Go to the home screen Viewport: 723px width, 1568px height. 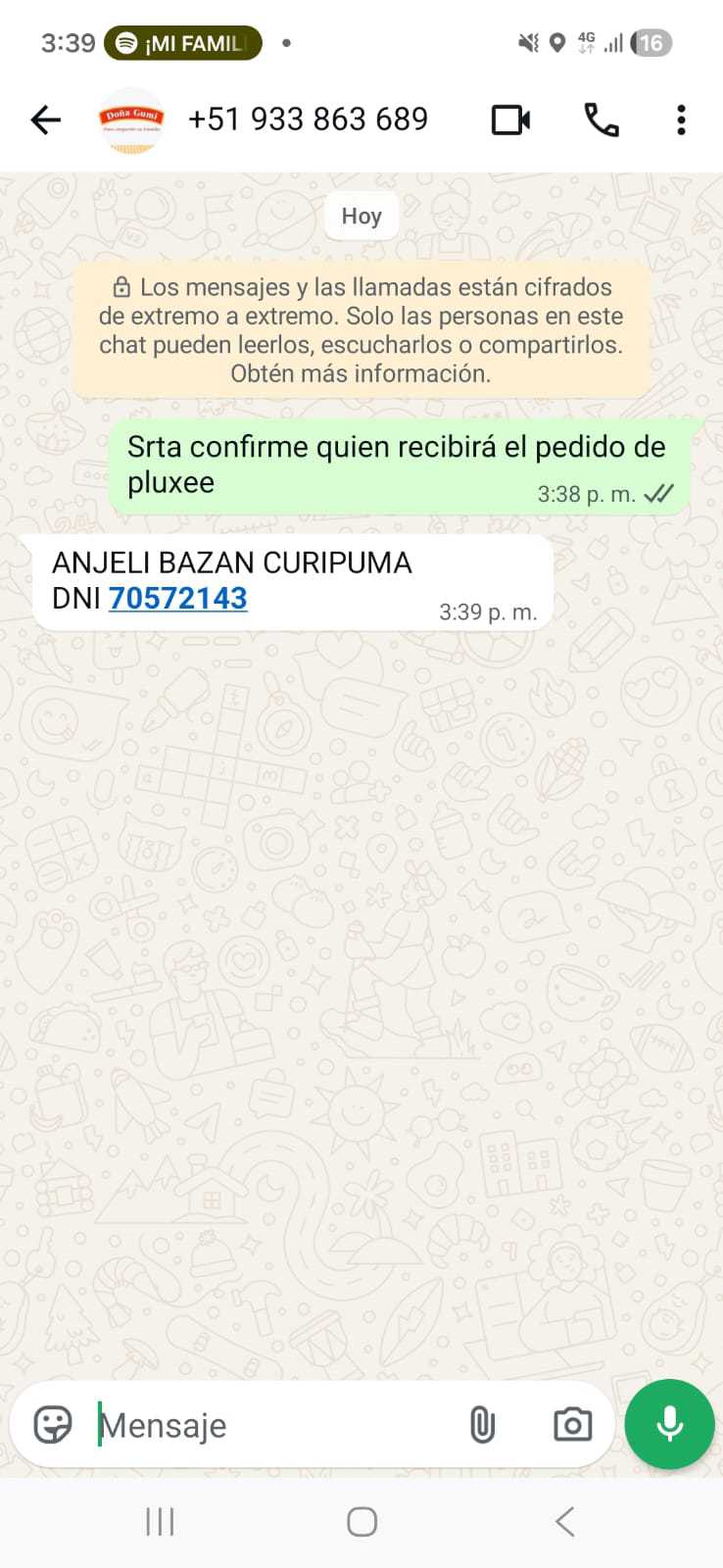[x=361, y=1522]
